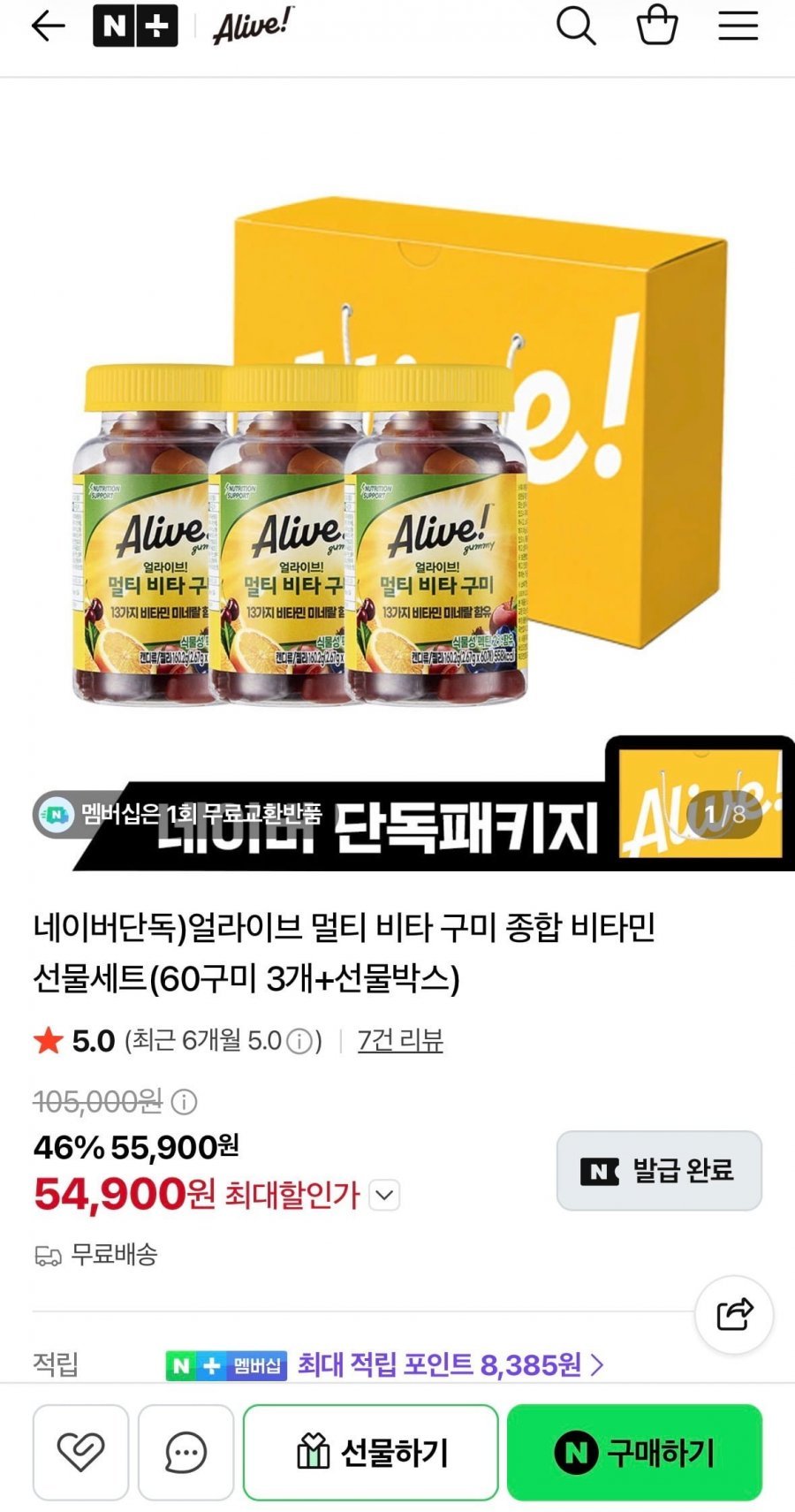Viewport: 795px width, 1512px height.
Task: Tap 선물하기 to send as gift
Action: coord(371,1452)
